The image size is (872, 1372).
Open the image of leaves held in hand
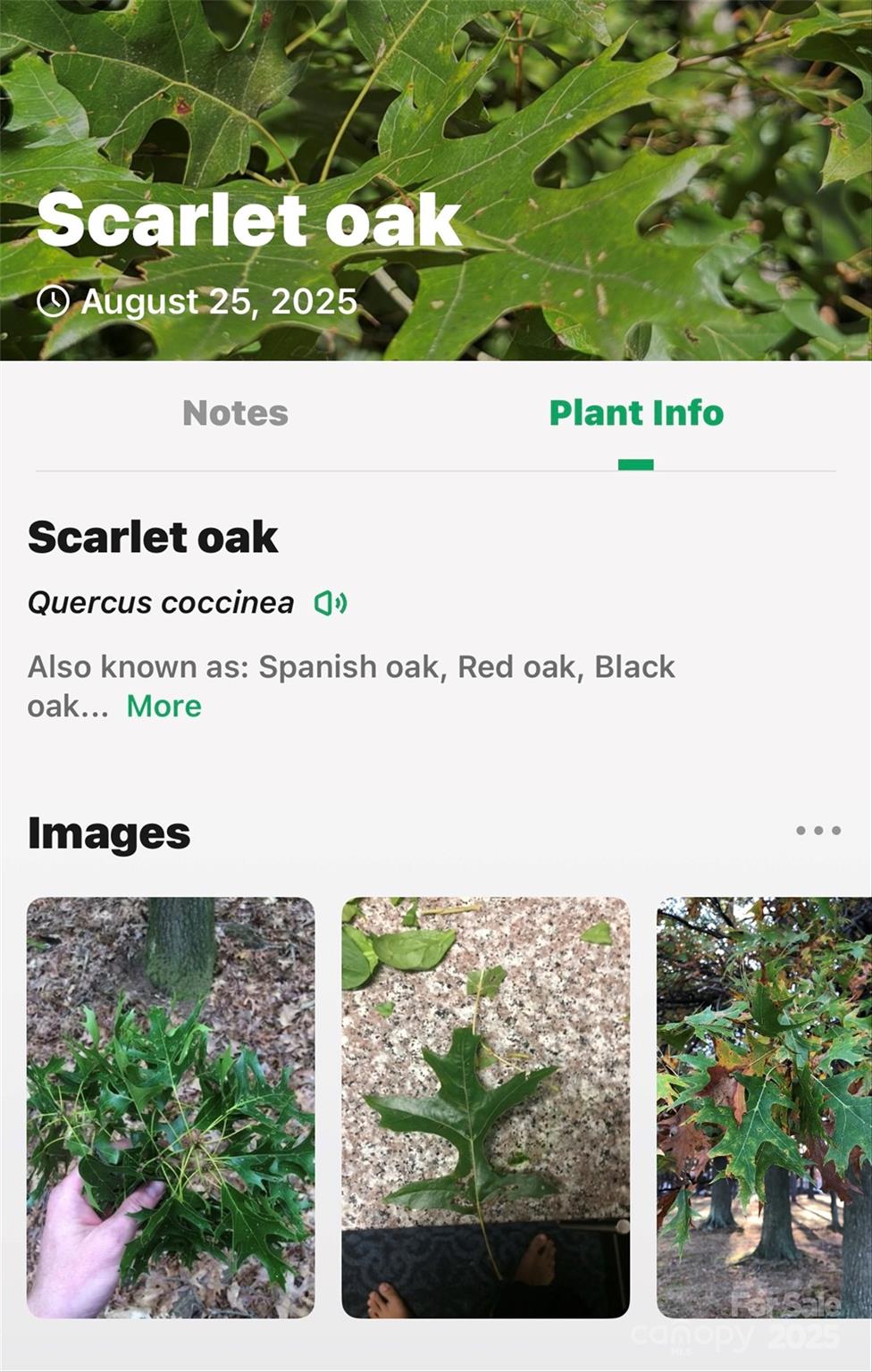(171, 1107)
